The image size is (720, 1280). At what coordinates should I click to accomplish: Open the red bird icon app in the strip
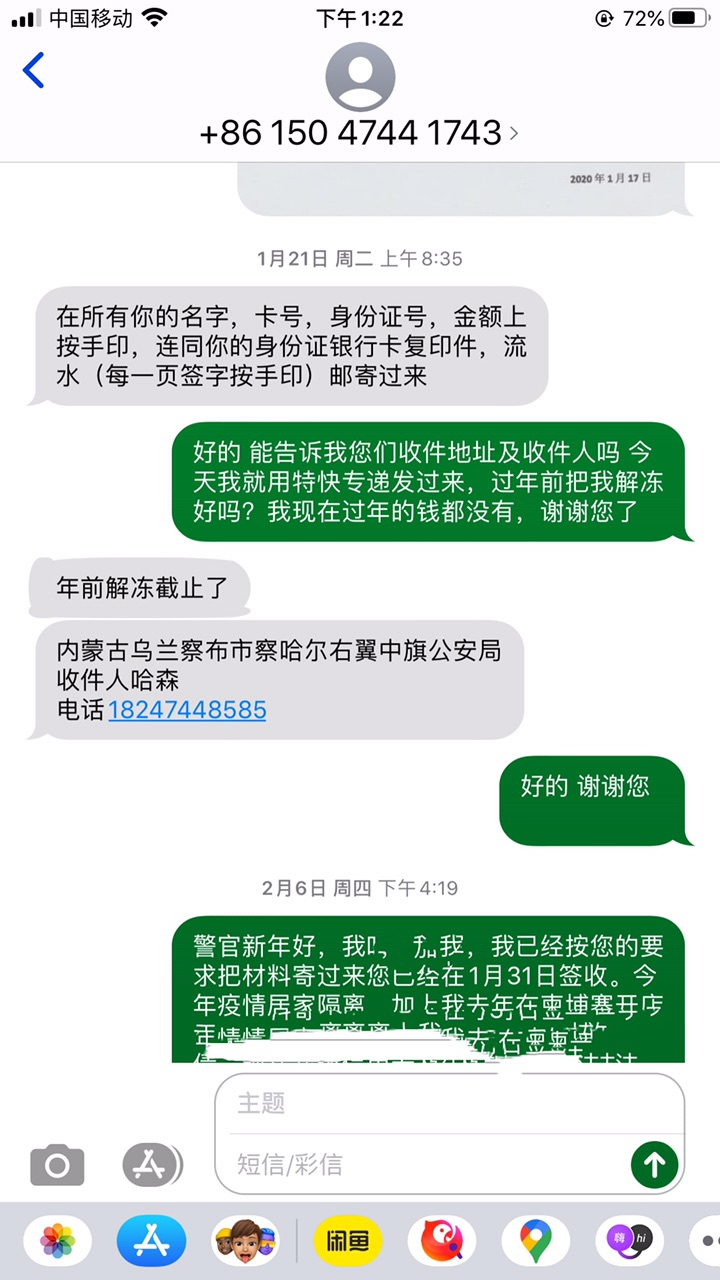pyautogui.click(x=442, y=1243)
